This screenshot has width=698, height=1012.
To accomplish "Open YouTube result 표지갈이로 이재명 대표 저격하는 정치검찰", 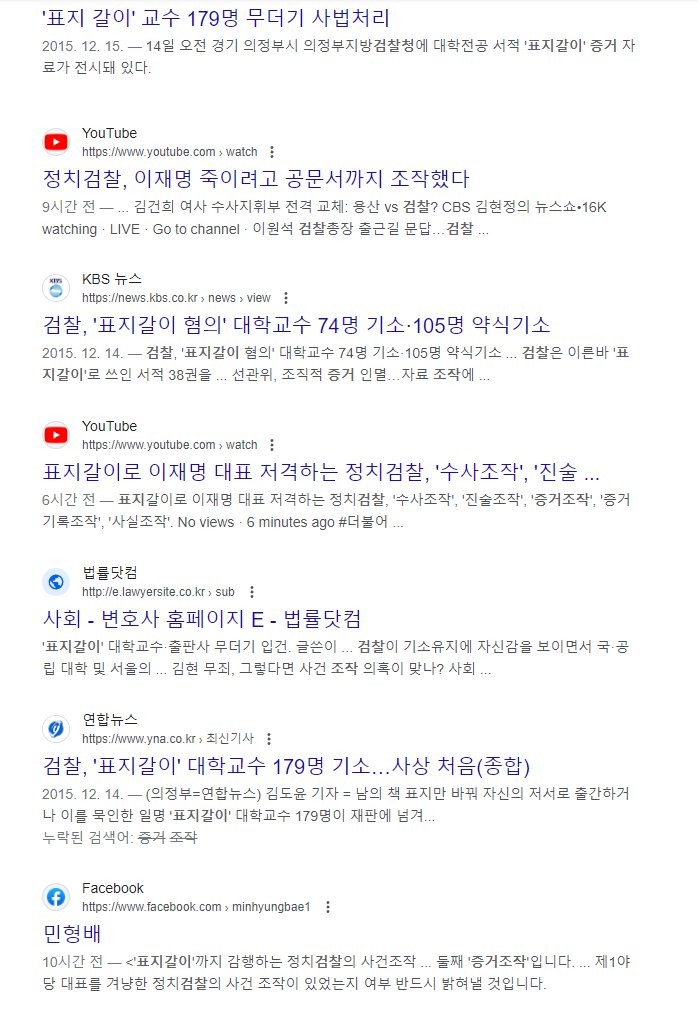I will pos(320,472).
